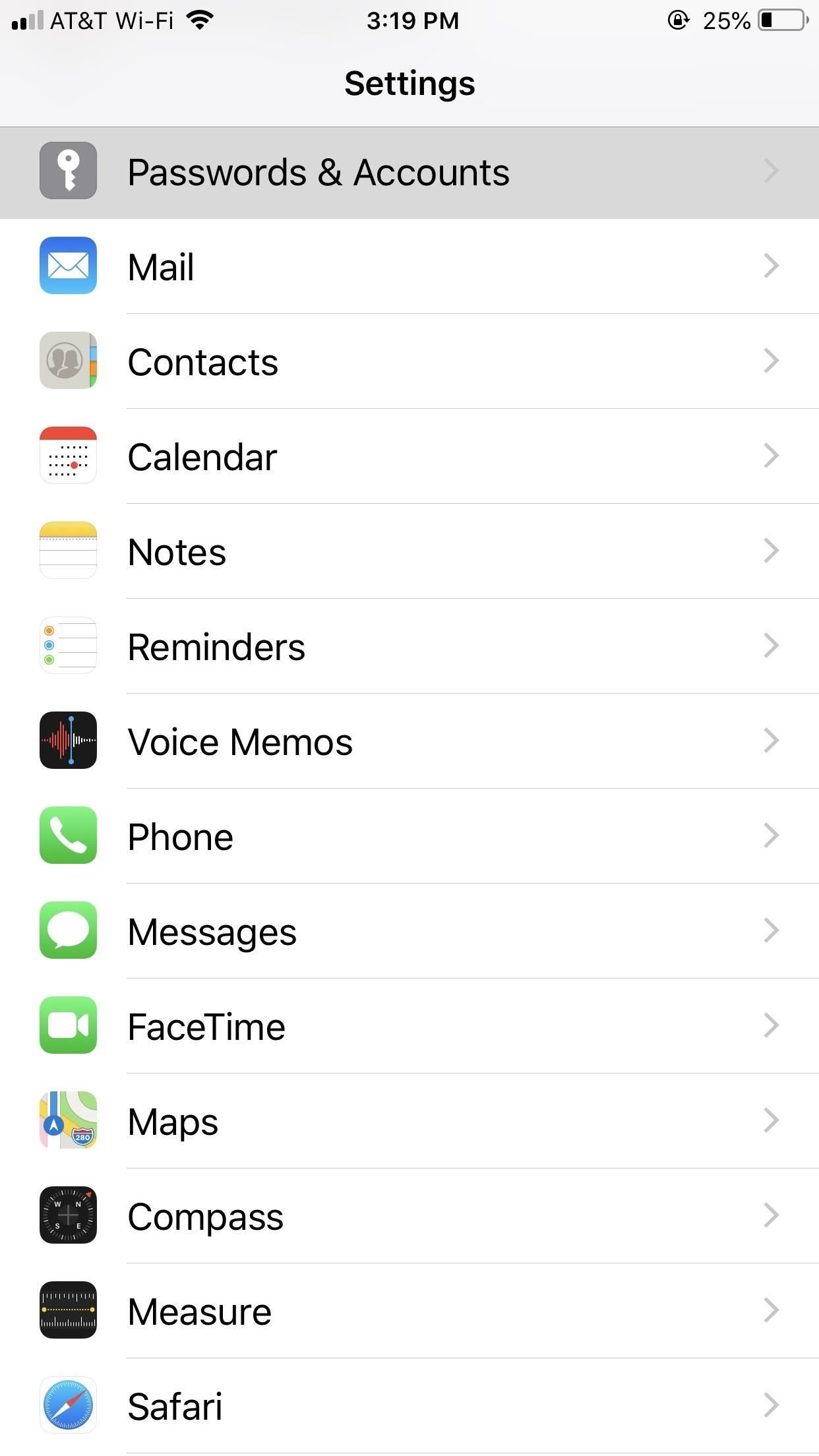
Task: Select the highlighted Passwords & Accounts row
Action: coord(409,171)
